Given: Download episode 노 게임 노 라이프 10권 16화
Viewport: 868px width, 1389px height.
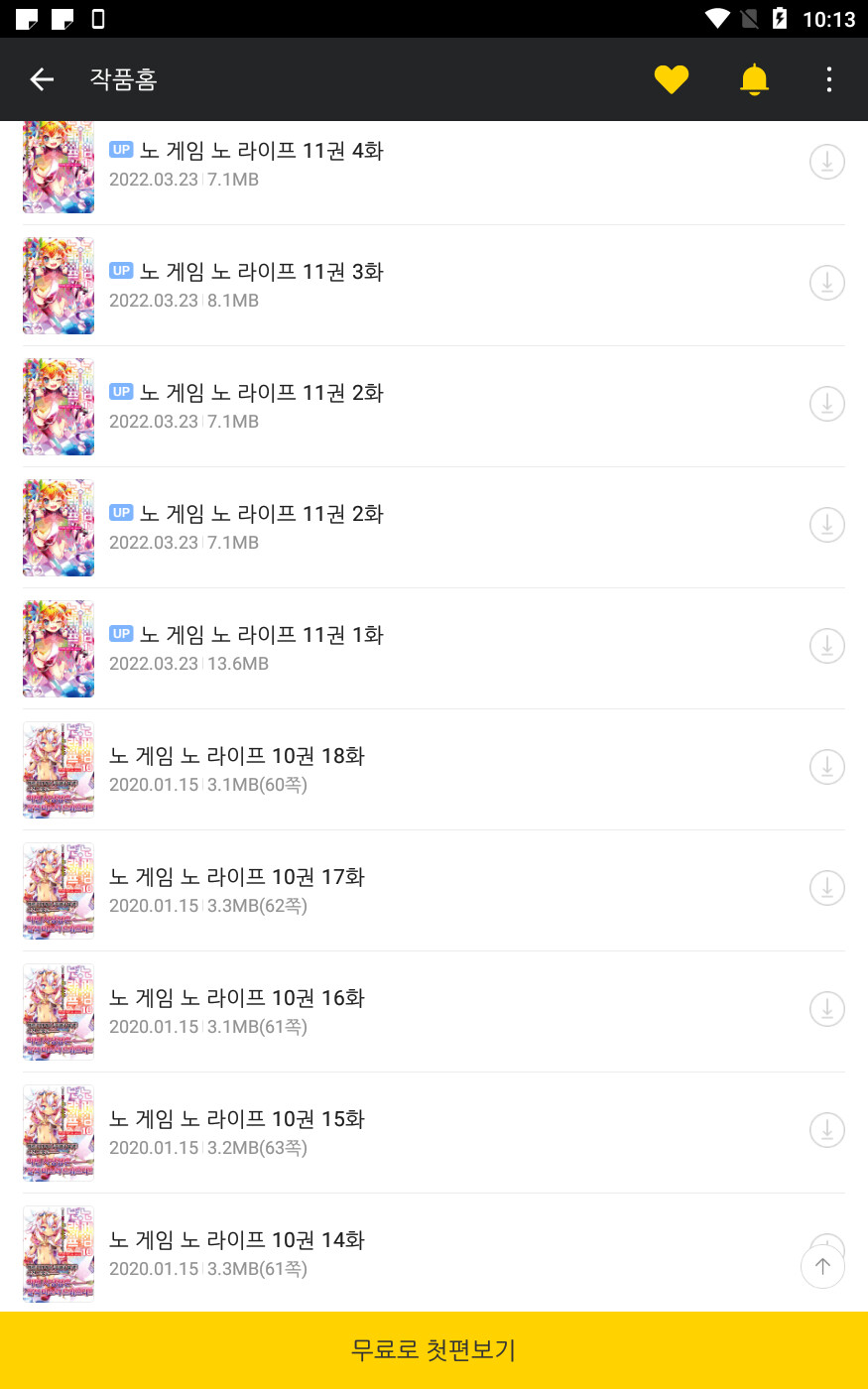Looking at the screenshot, I should (826, 1009).
